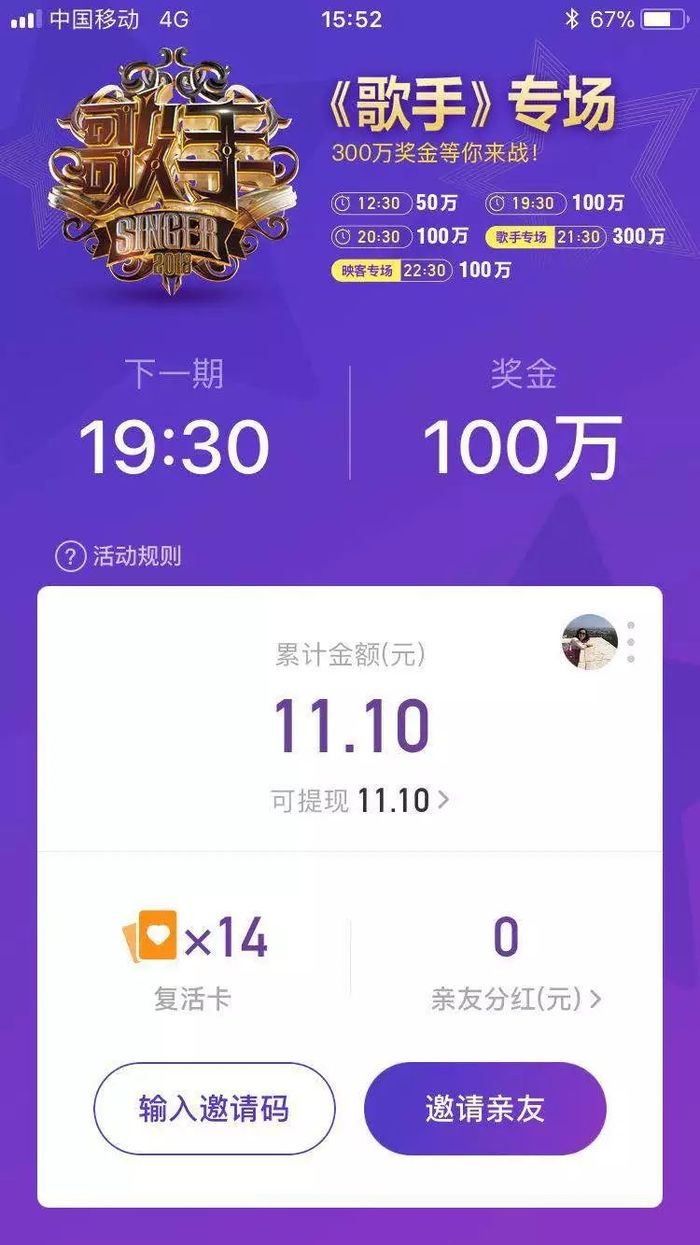Open 可提现 11.10 withdrawal details
This screenshot has width=700, height=1245.
[x=359, y=800]
